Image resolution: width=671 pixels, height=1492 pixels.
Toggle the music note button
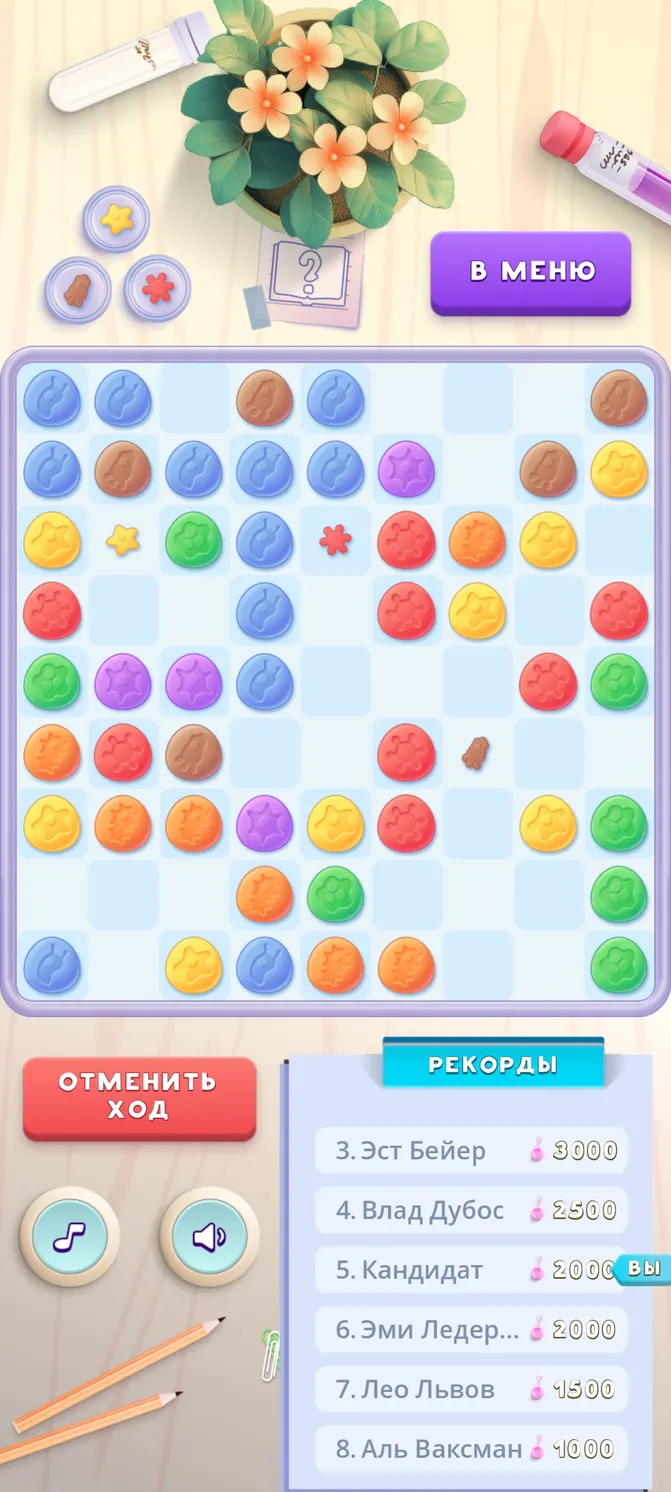[x=70, y=1237]
